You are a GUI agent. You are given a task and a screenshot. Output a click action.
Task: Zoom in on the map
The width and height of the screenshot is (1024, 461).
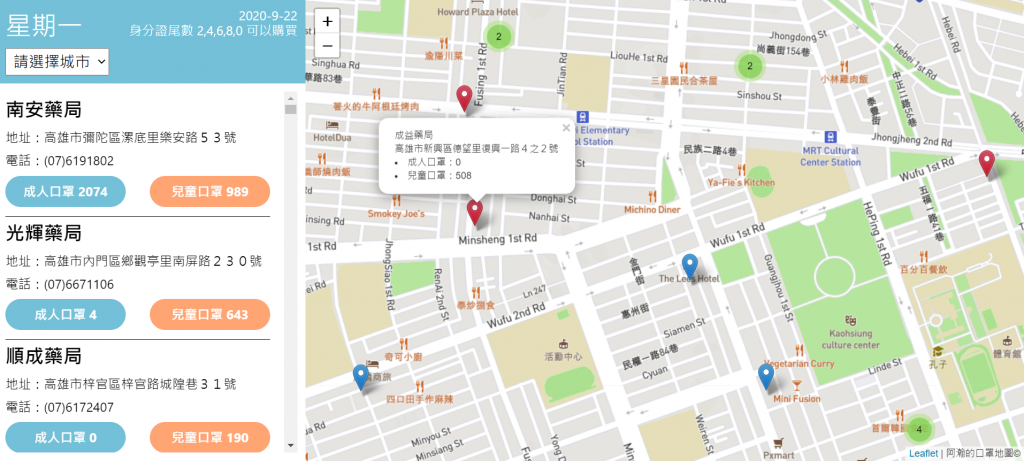click(x=327, y=21)
